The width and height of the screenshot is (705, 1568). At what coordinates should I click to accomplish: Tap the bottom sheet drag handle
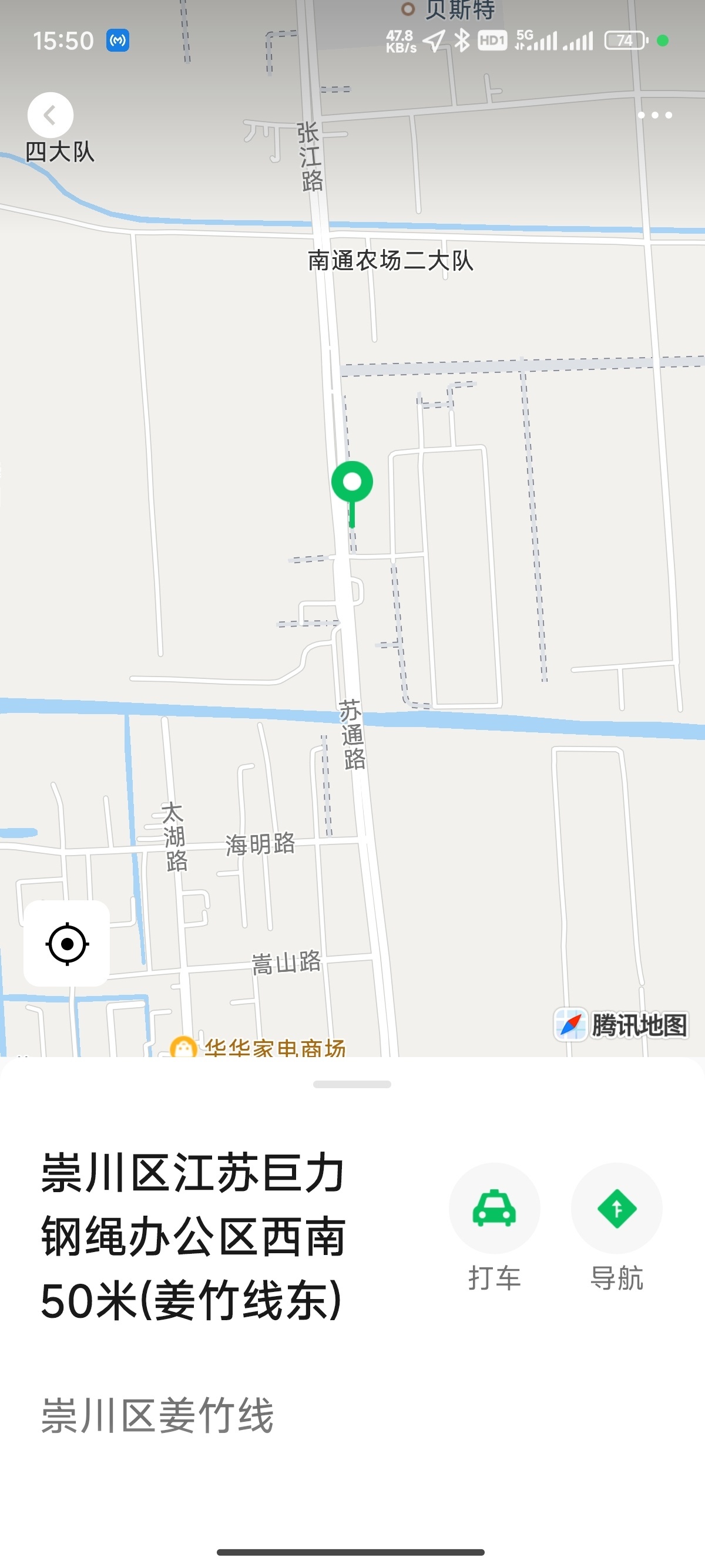click(352, 1084)
